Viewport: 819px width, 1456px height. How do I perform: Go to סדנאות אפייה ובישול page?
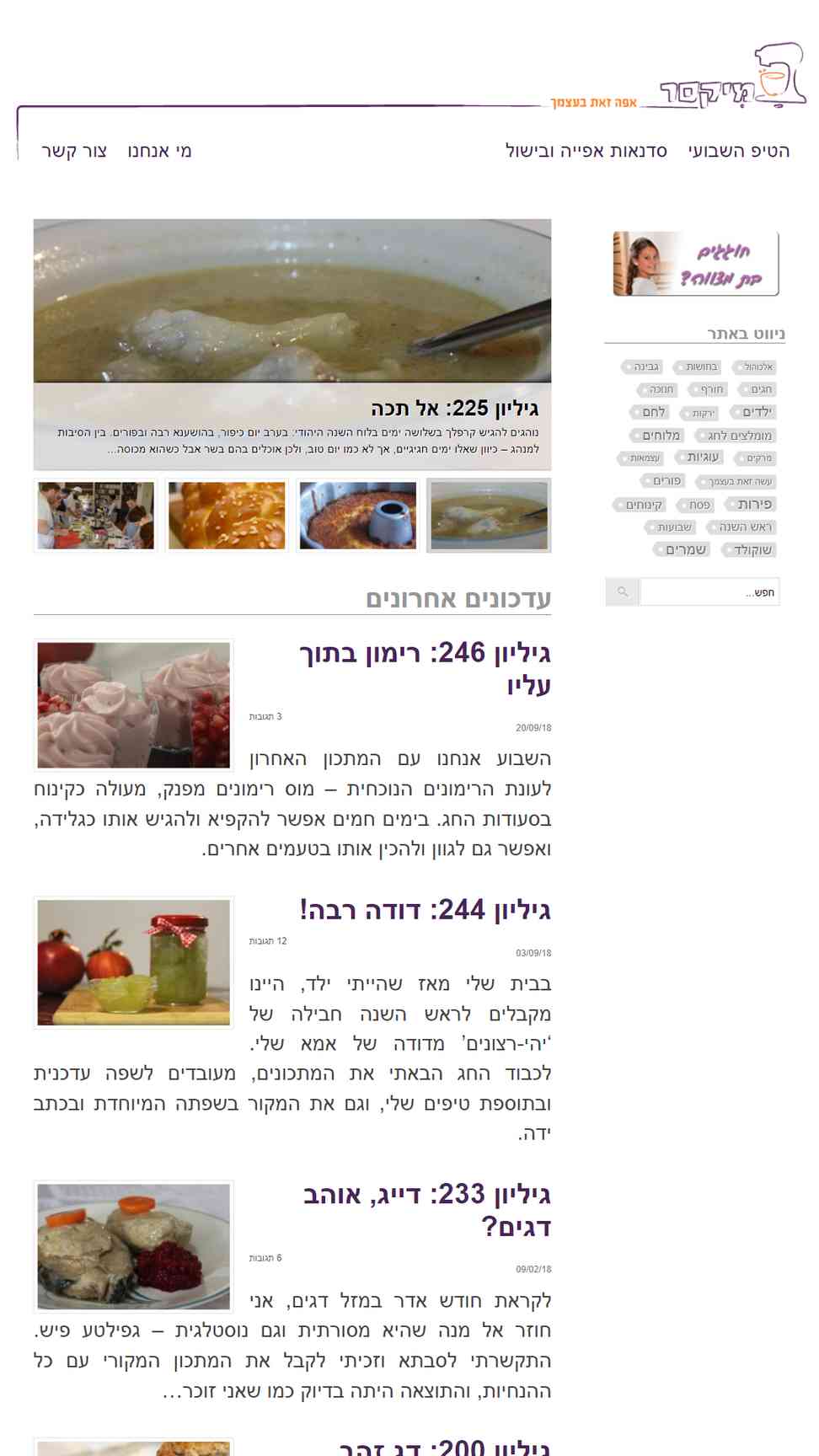586,151
